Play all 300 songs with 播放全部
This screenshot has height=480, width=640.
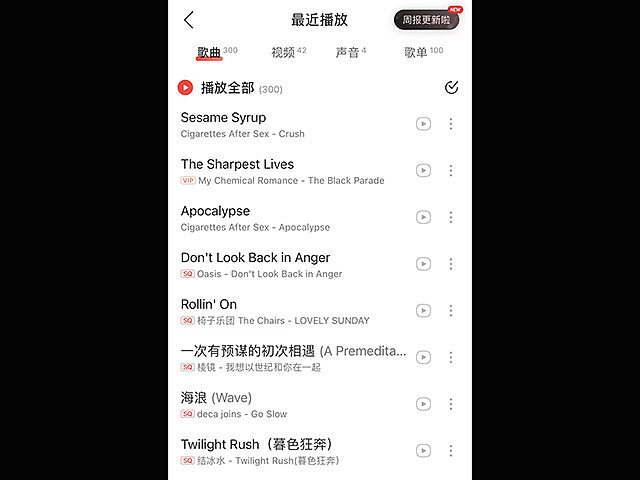(x=228, y=88)
